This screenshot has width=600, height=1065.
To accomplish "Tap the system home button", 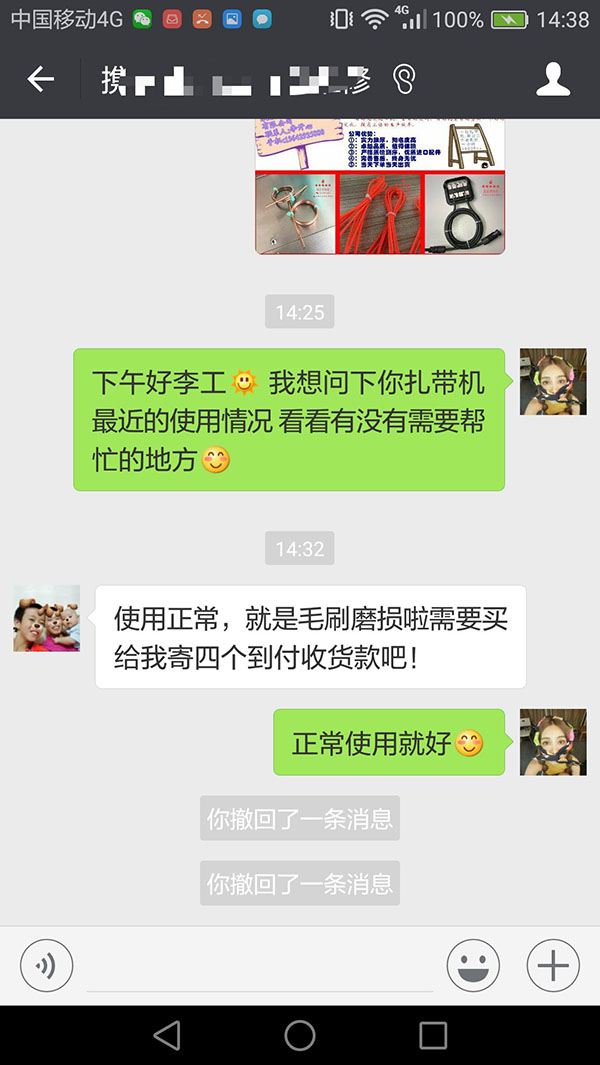I will [300, 1035].
